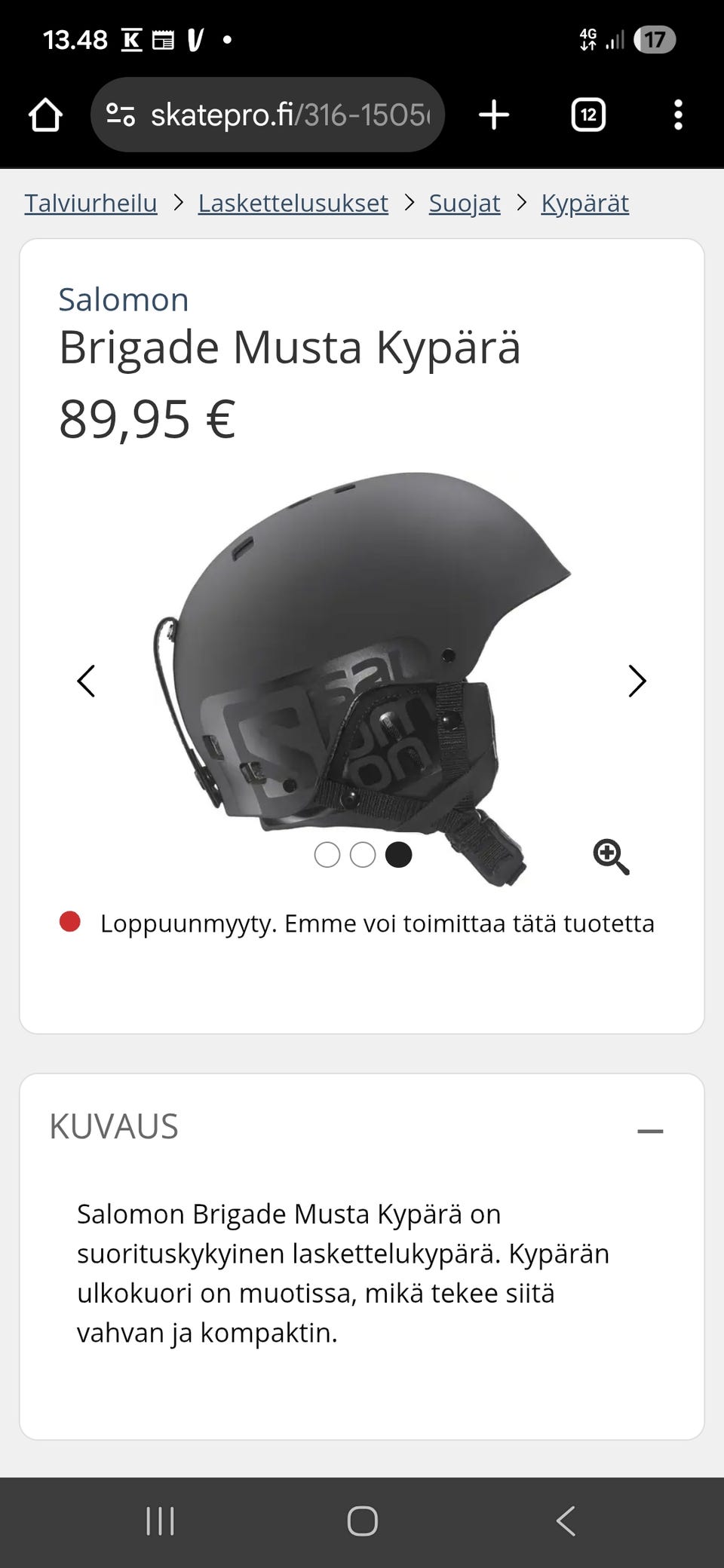The width and height of the screenshot is (724, 1568).
Task: Select the third filled carousel dot
Action: click(400, 855)
